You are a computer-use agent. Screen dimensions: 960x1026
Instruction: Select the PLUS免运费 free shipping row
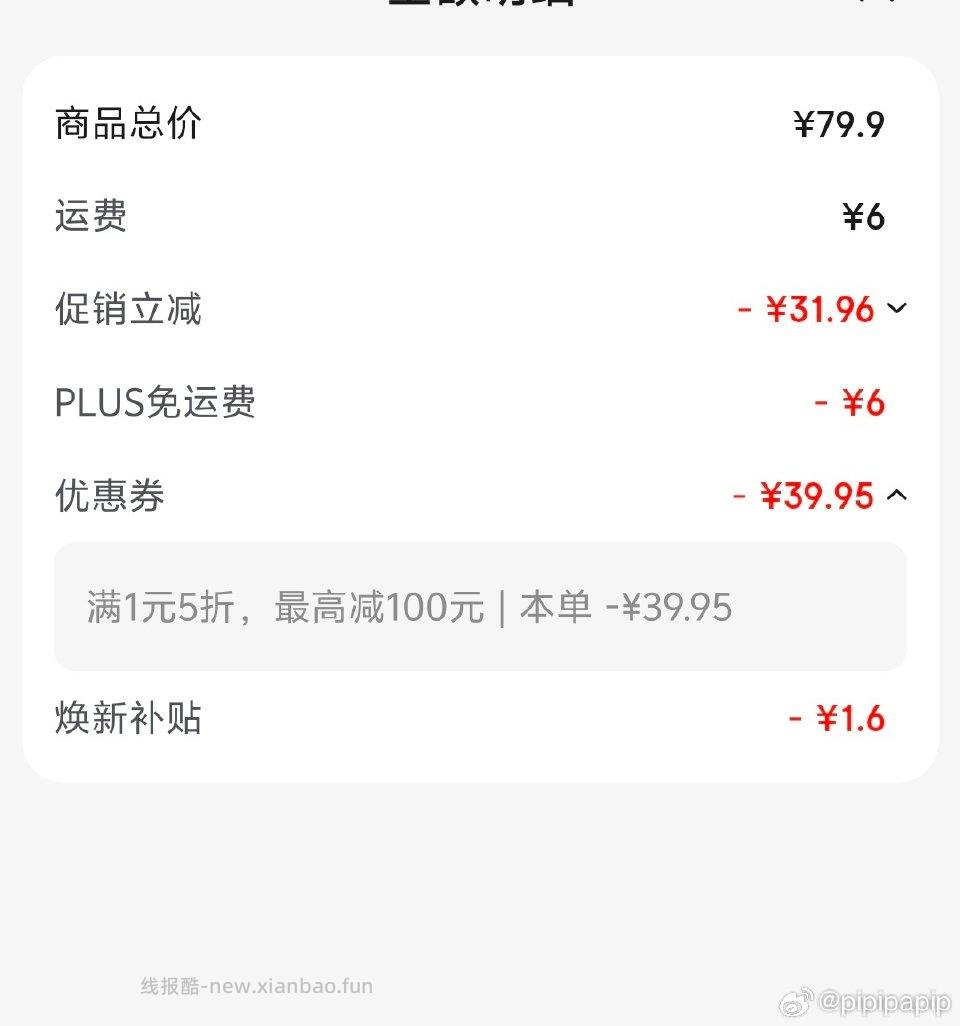click(155, 402)
